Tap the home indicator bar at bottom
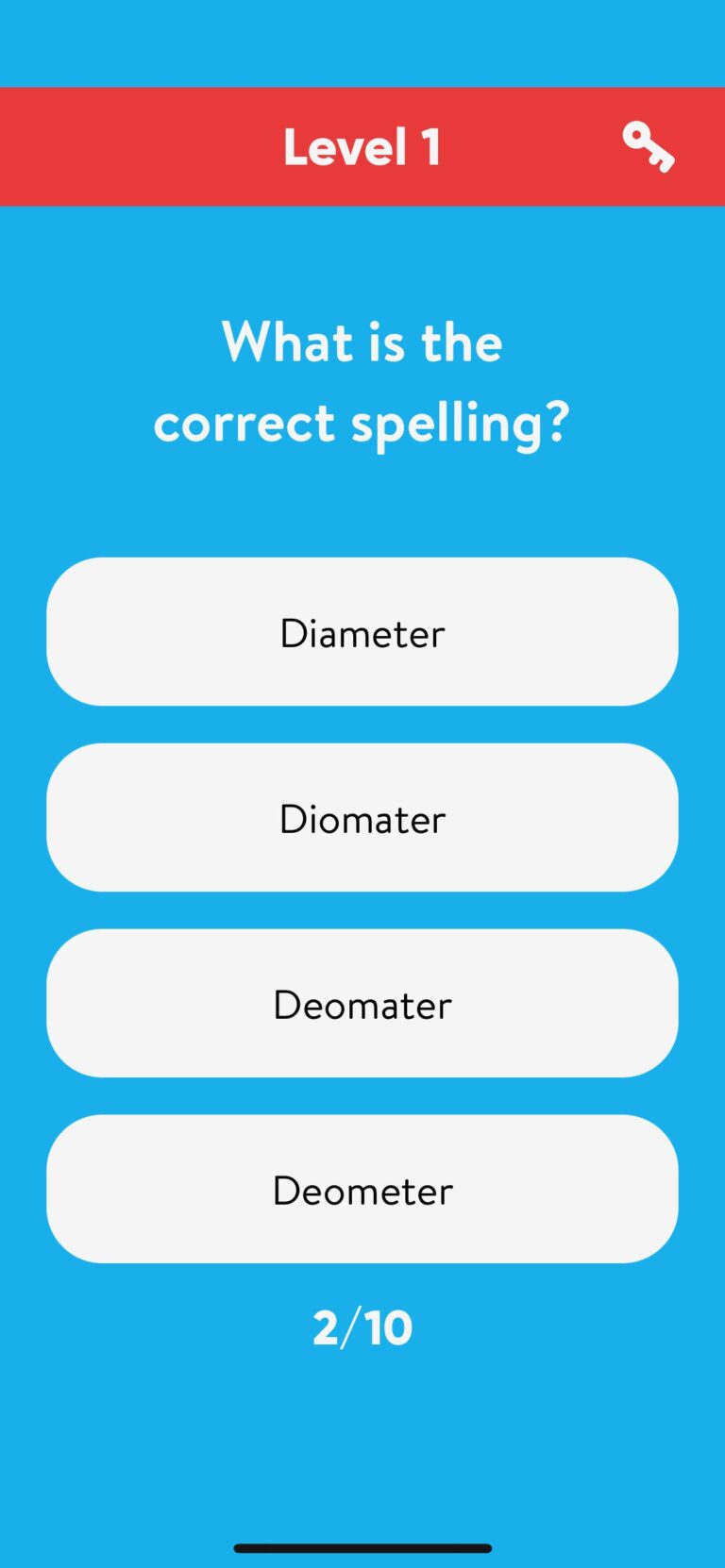The image size is (725, 1568). [362, 1547]
